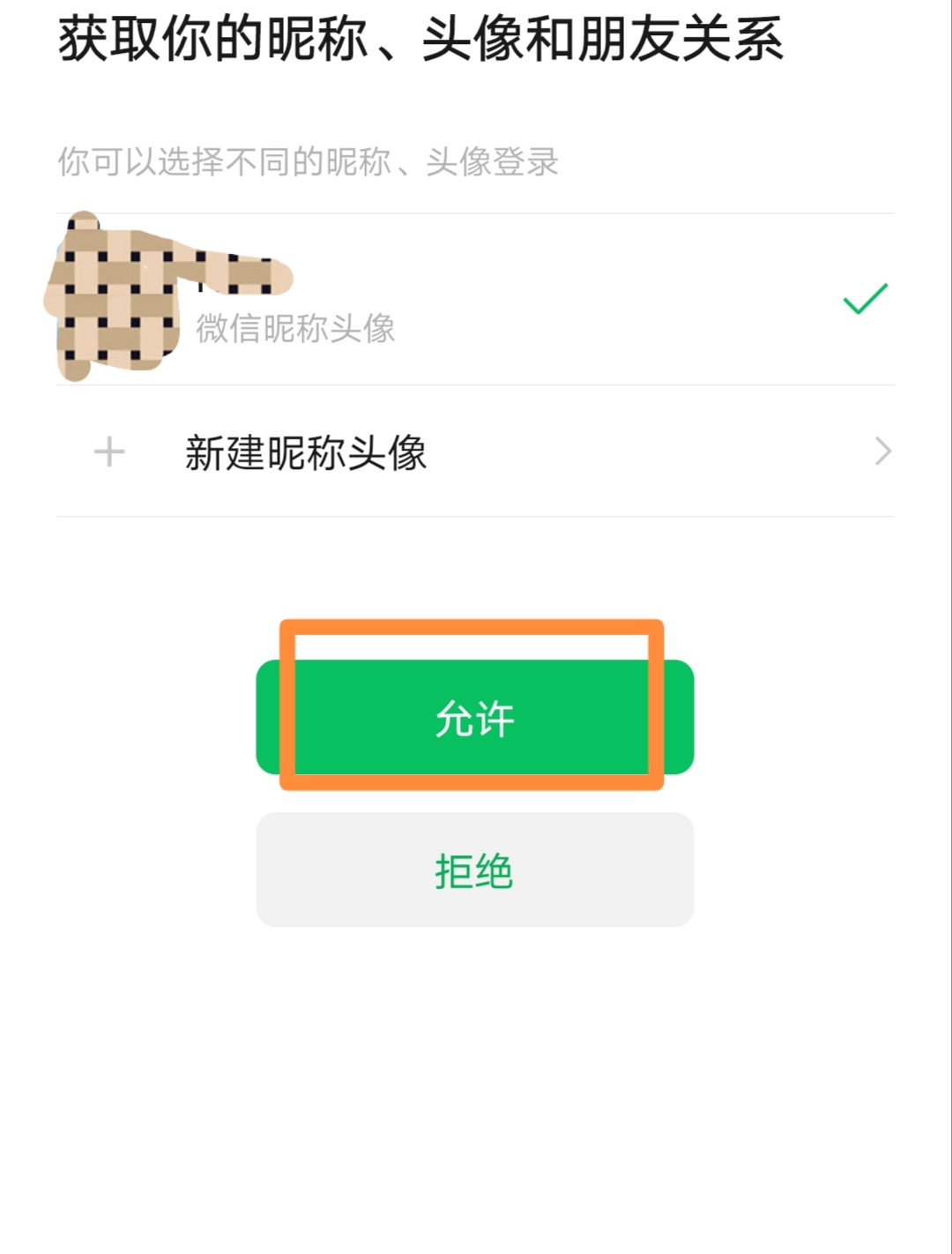The image size is (952, 1254).
Task: Tap the 微信昵称头像 label text
Action: point(295,329)
